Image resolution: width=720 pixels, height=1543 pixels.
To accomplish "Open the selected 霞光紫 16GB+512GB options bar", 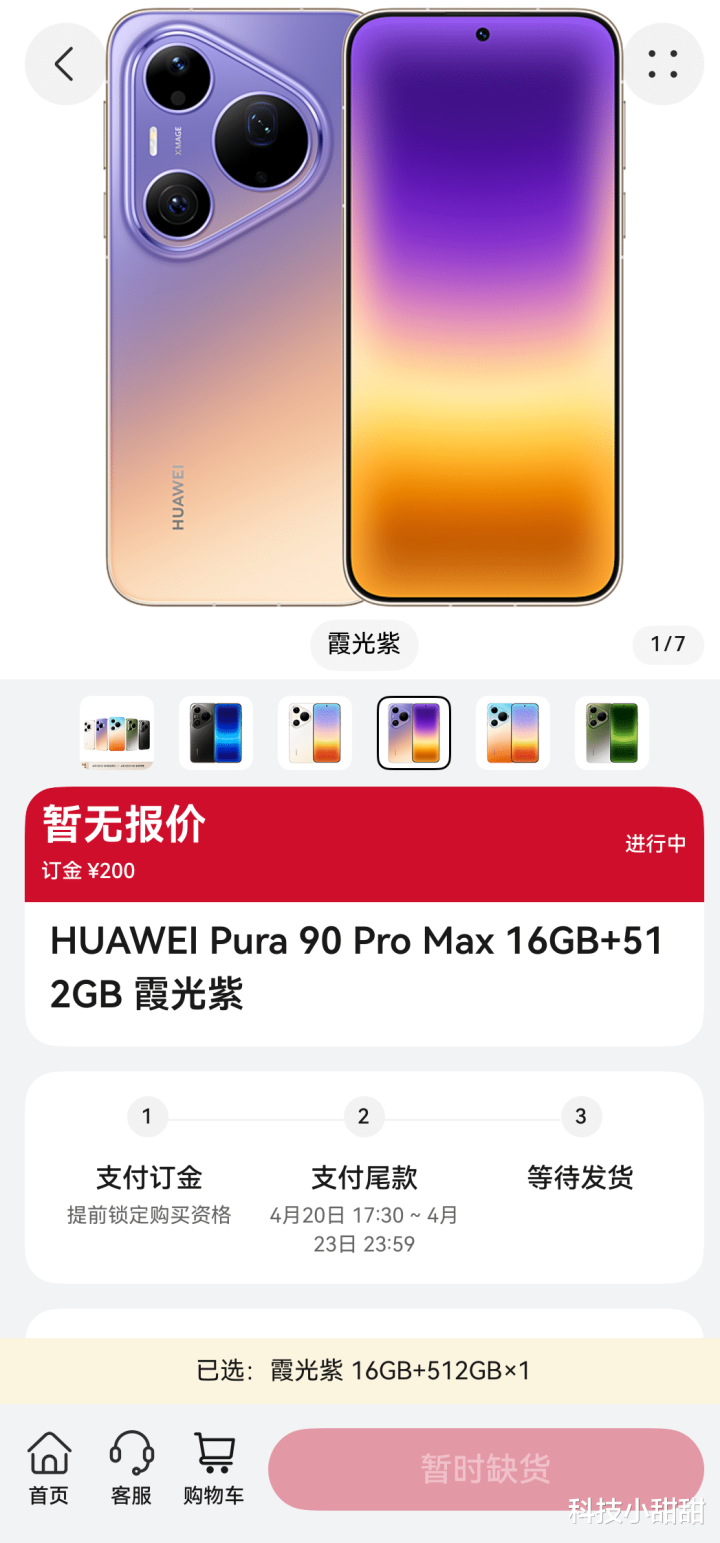I will [x=360, y=1370].
